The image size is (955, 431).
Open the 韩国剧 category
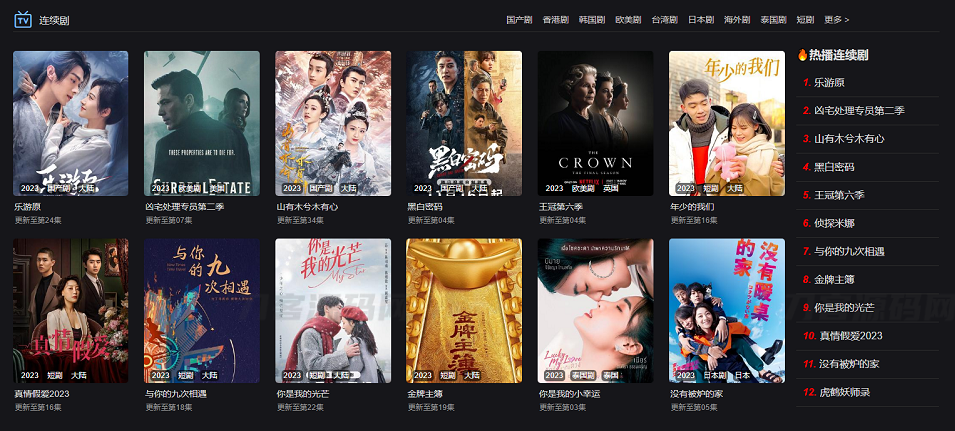[x=591, y=19]
